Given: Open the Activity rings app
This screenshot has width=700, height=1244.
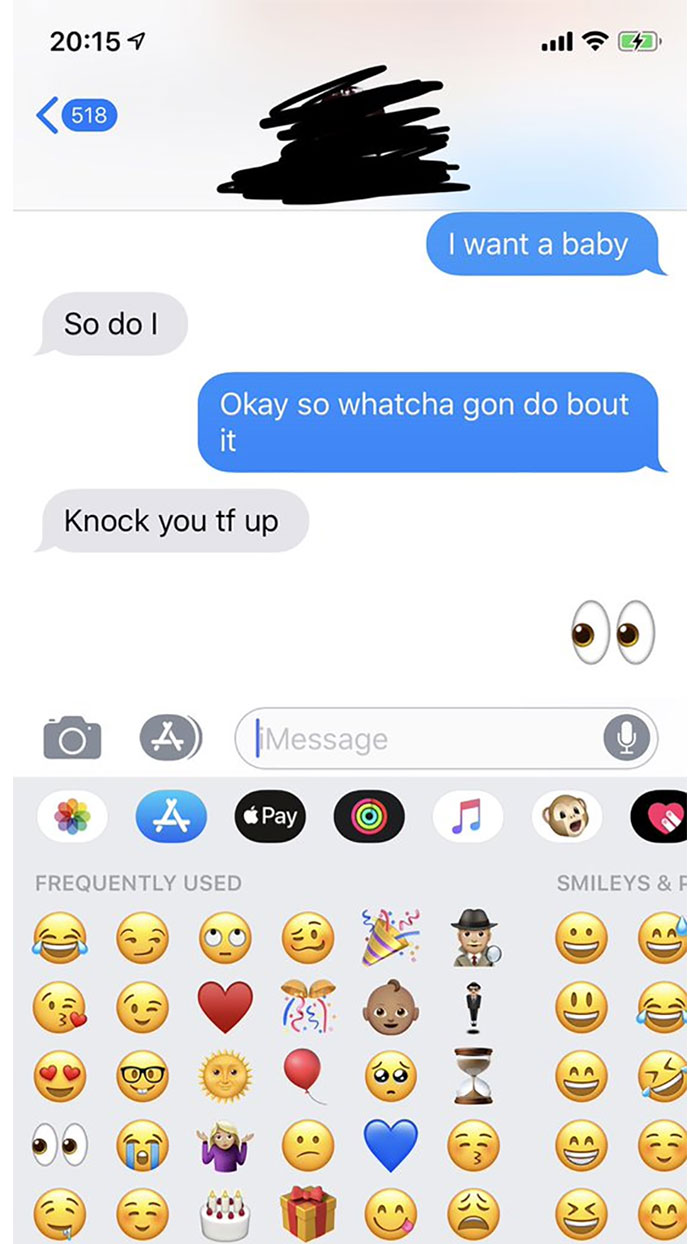Looking at the screenshot, I should pos(369,816).
